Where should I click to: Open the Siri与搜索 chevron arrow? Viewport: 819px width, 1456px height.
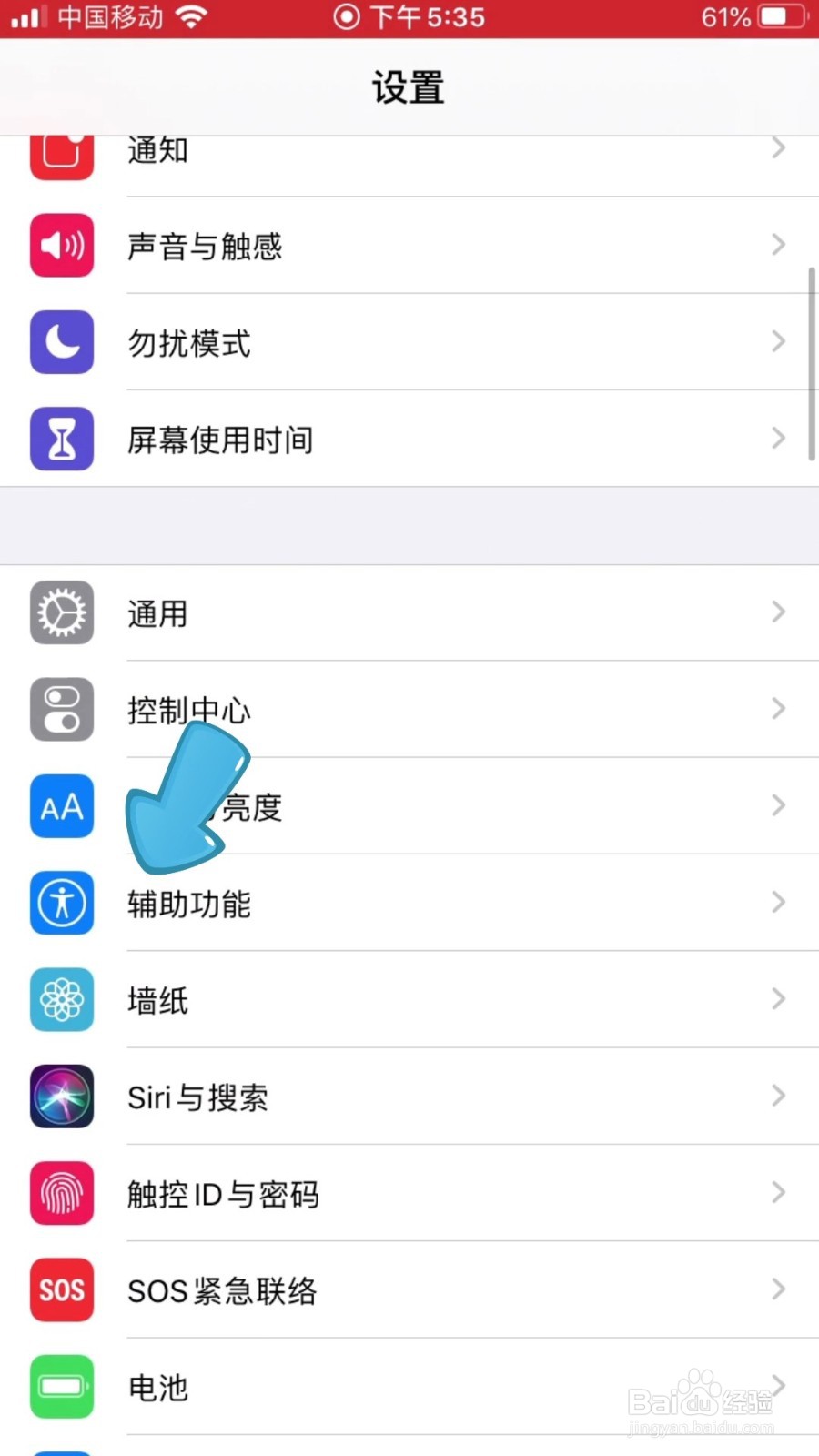click(777, 1097)
